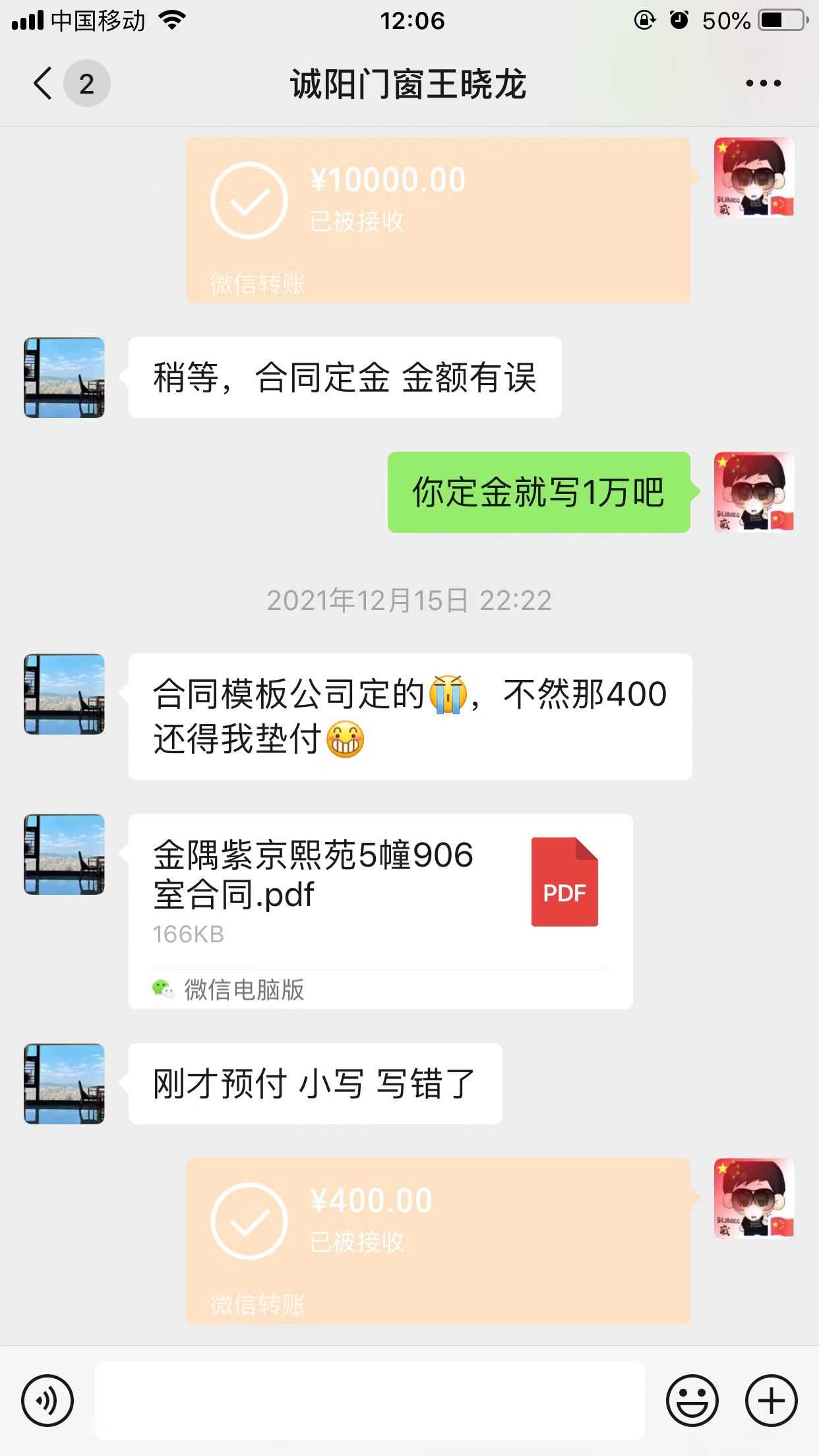This screenshot has width=819, height=1456.
Task: Open the plus attachment menu
Action: tap(771, 1401)
